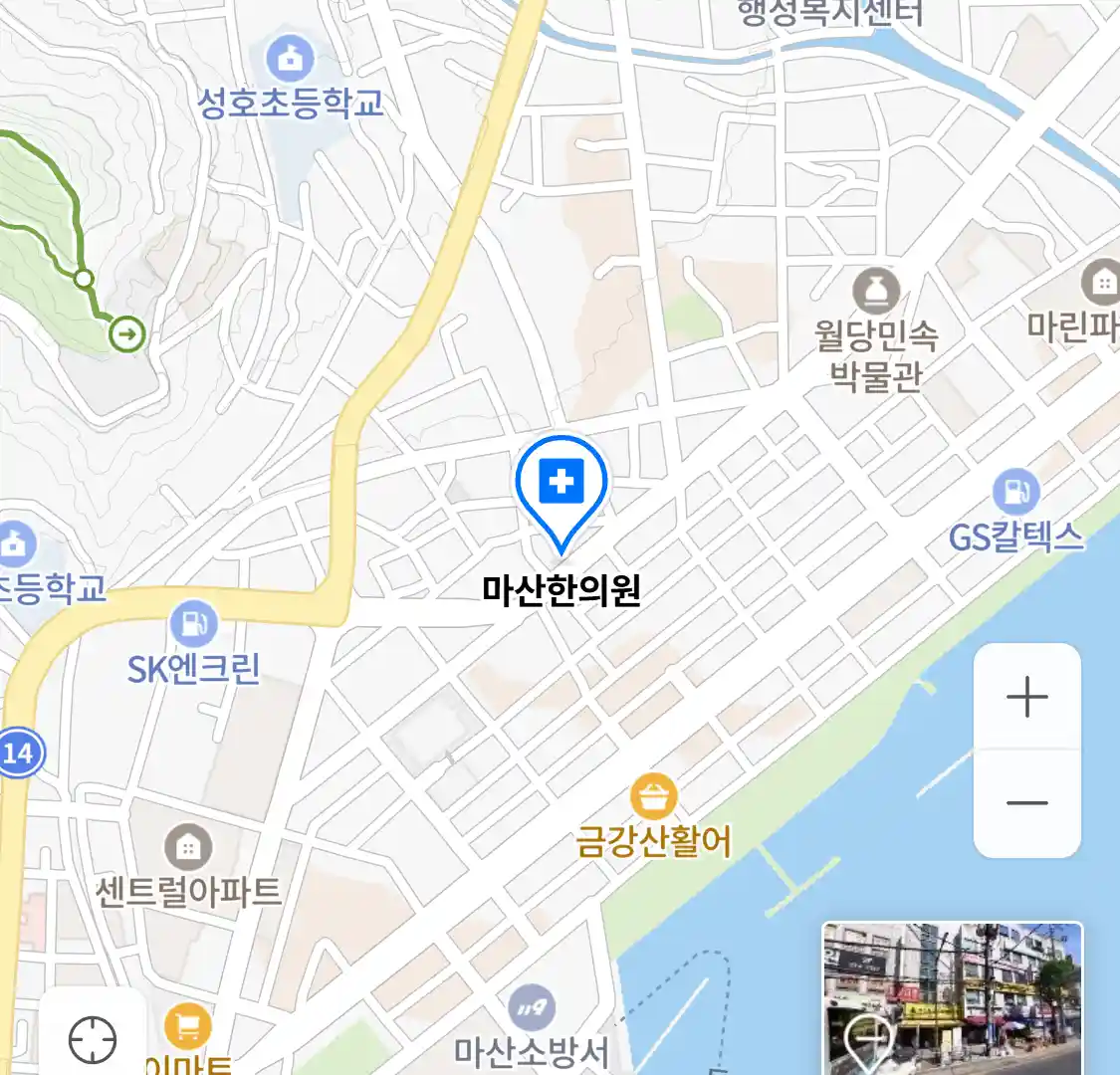Viewport: 1120px width, 1075px height.
Task: Open the street view thumbnail
Action: pyautogui.click(x=951, y=998)
